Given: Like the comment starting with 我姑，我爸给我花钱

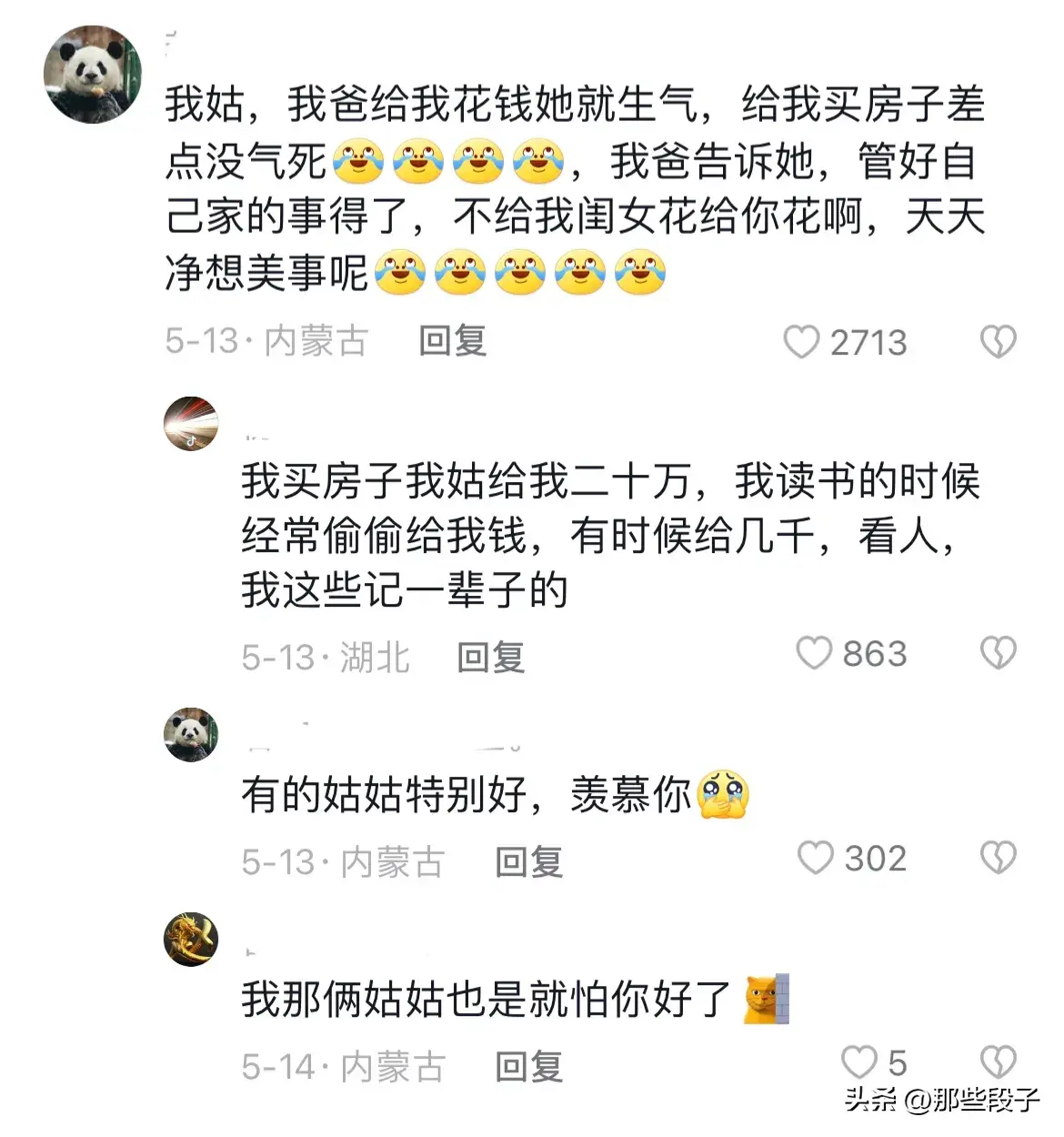Looking at the screenshot, I should pyautogui.click(x=801, y=342).
